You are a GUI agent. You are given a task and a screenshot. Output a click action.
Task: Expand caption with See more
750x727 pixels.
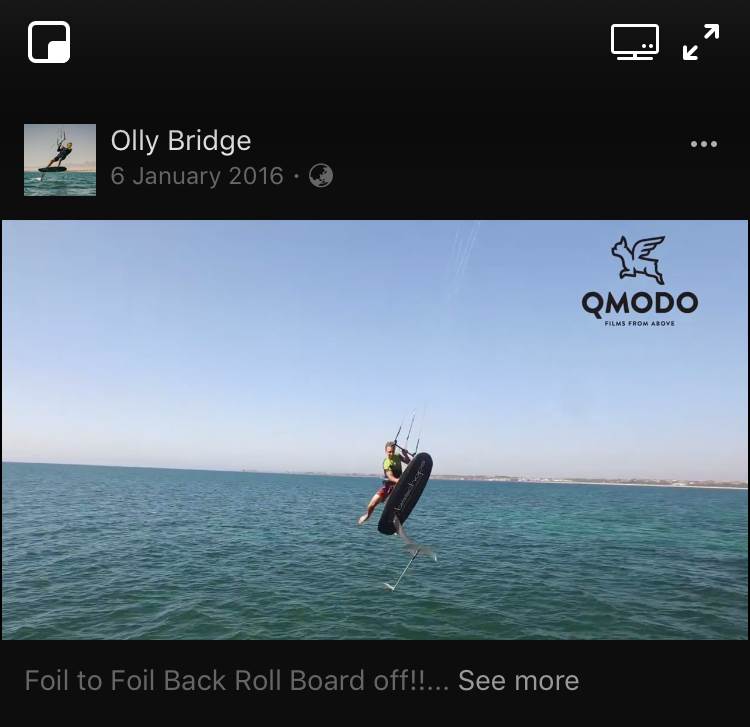[518, 681]
